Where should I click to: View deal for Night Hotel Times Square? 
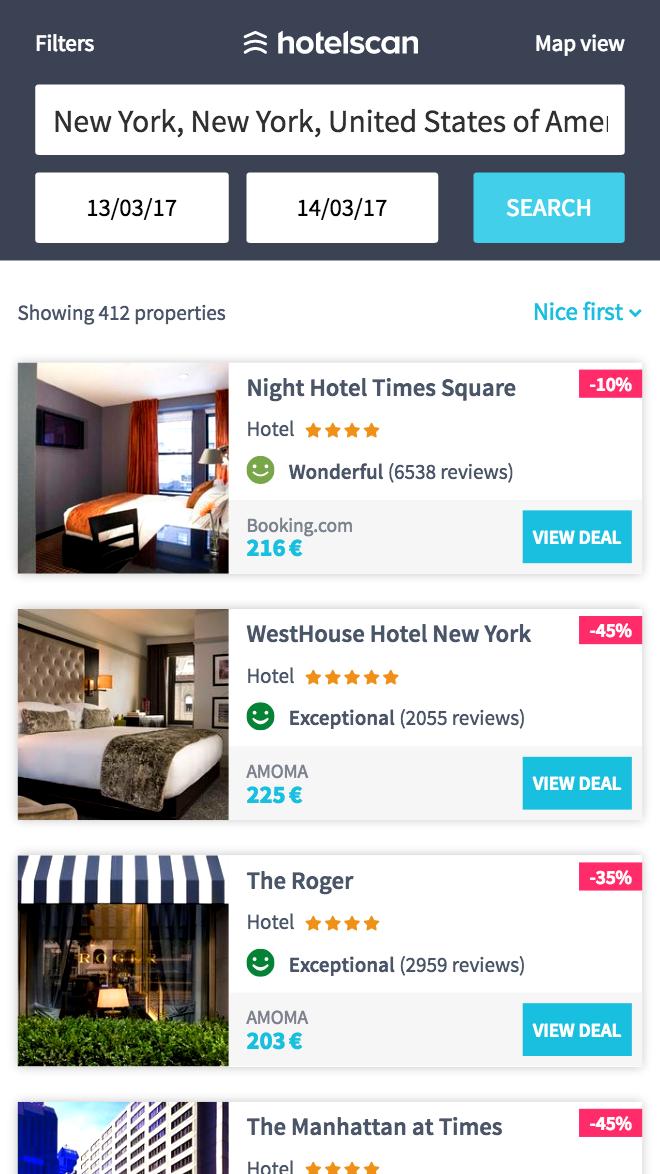tap(576, 537)
